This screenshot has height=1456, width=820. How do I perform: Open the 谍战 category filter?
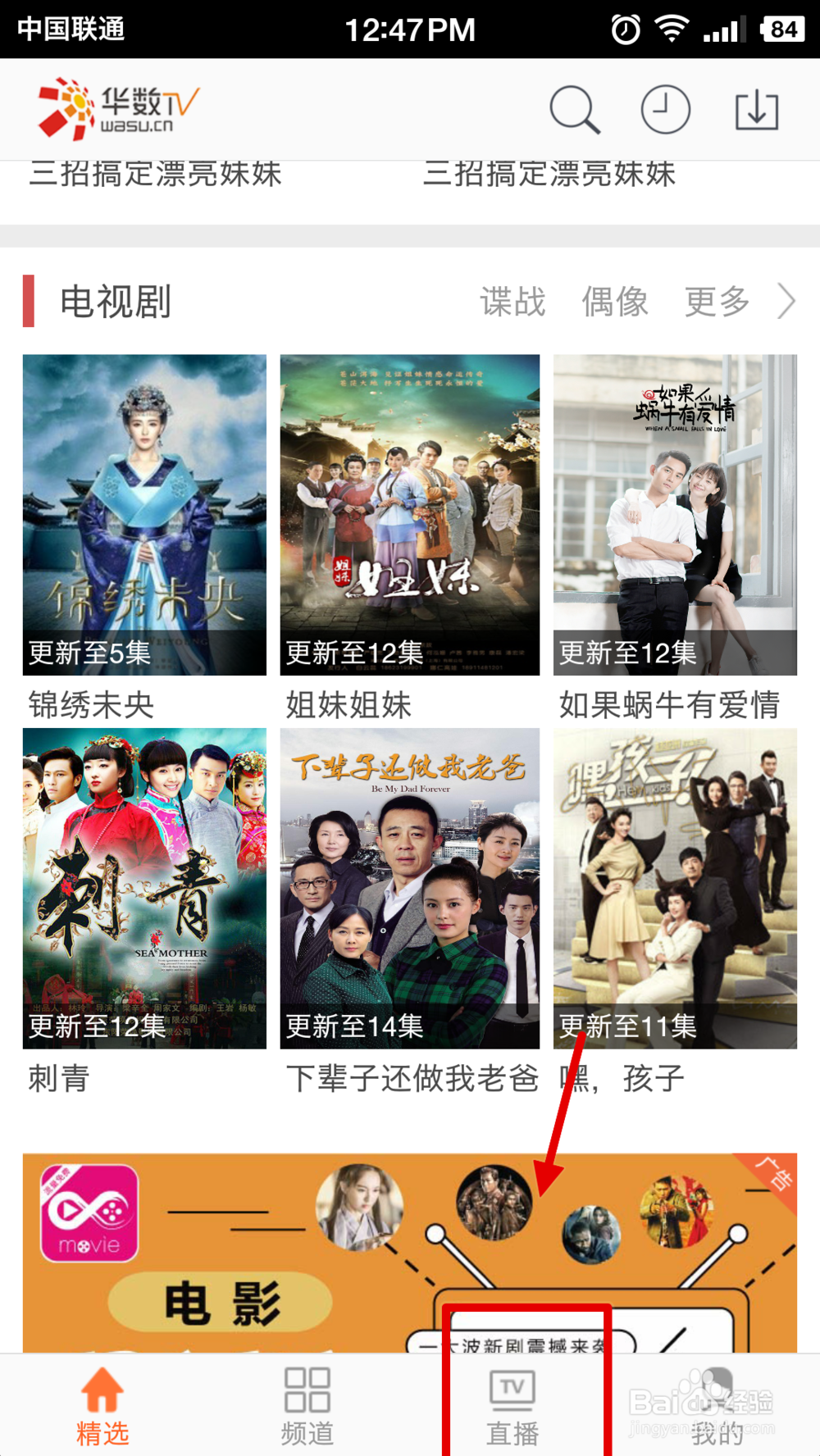(512, 301)
